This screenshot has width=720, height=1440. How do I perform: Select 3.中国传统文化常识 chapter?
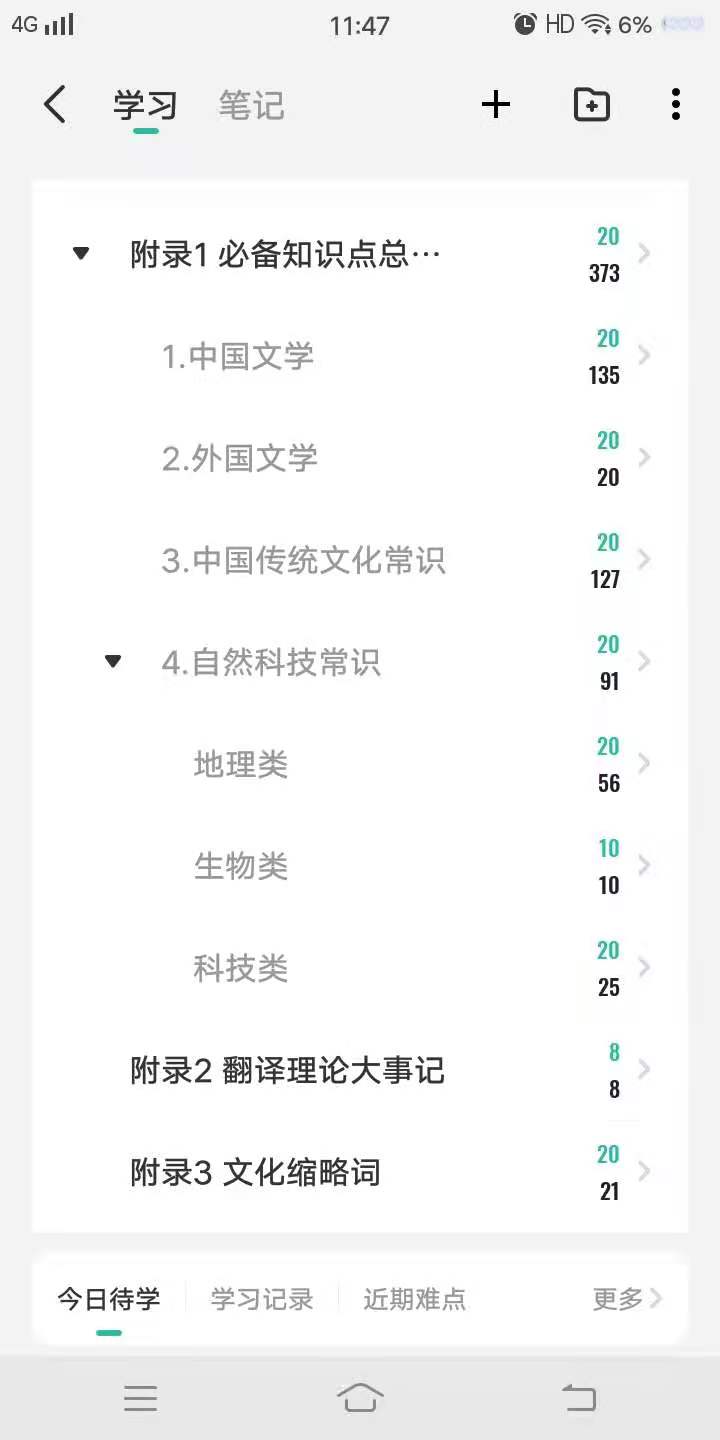click(x=303, y=560)
